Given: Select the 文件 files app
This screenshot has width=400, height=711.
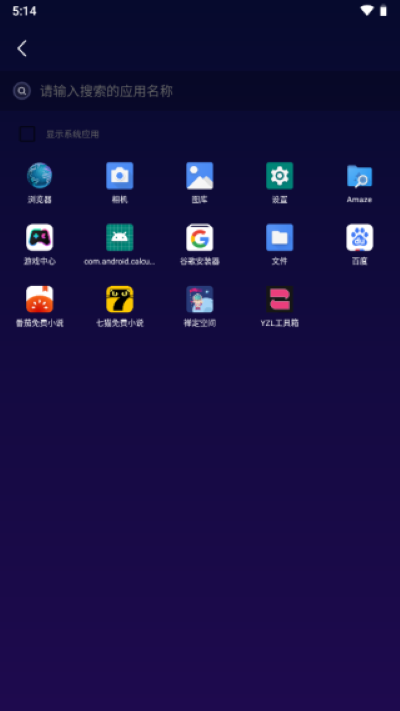Looking at the screenshot, I should click(279, 244).
